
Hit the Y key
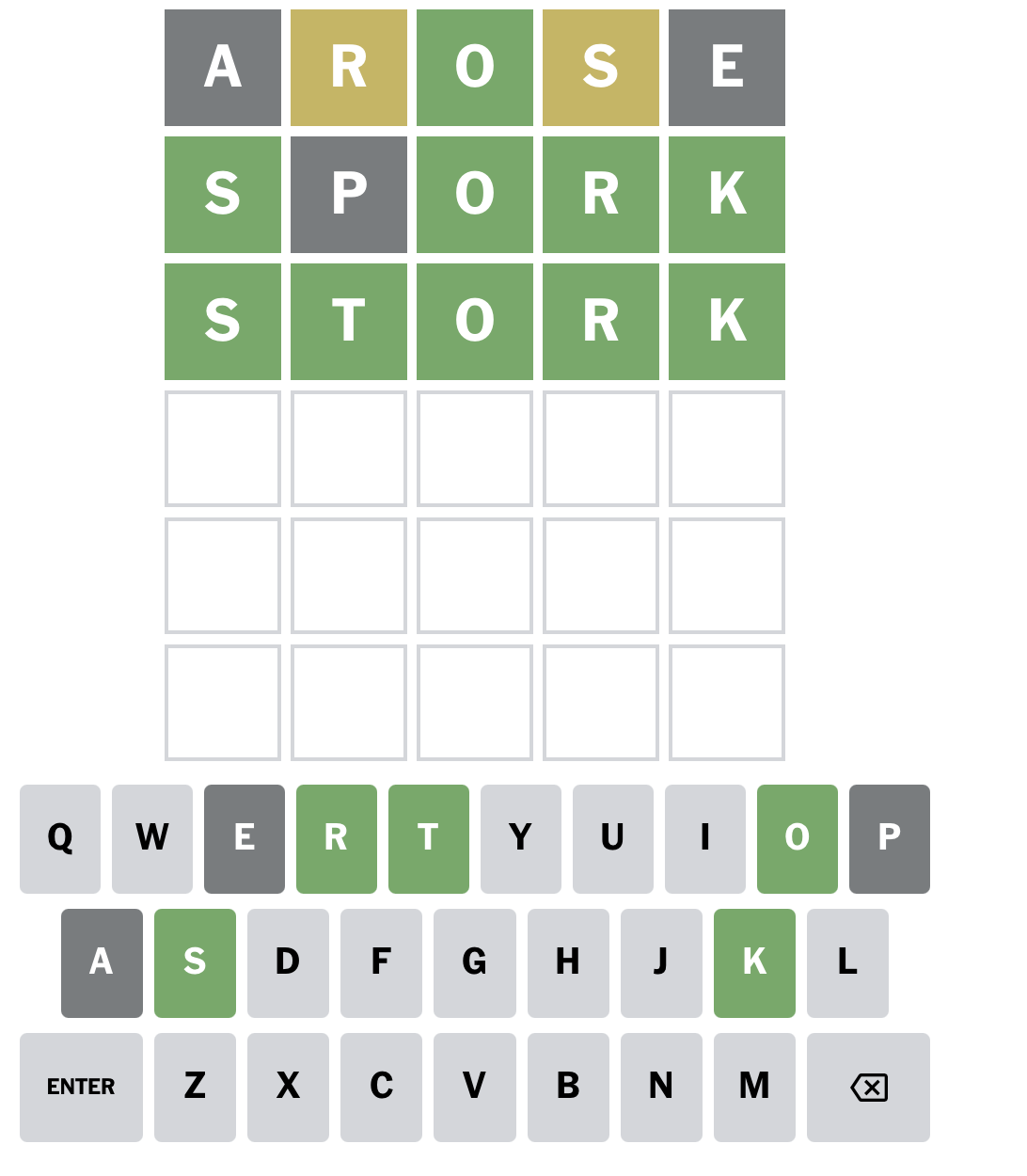[x=521, y=838]
